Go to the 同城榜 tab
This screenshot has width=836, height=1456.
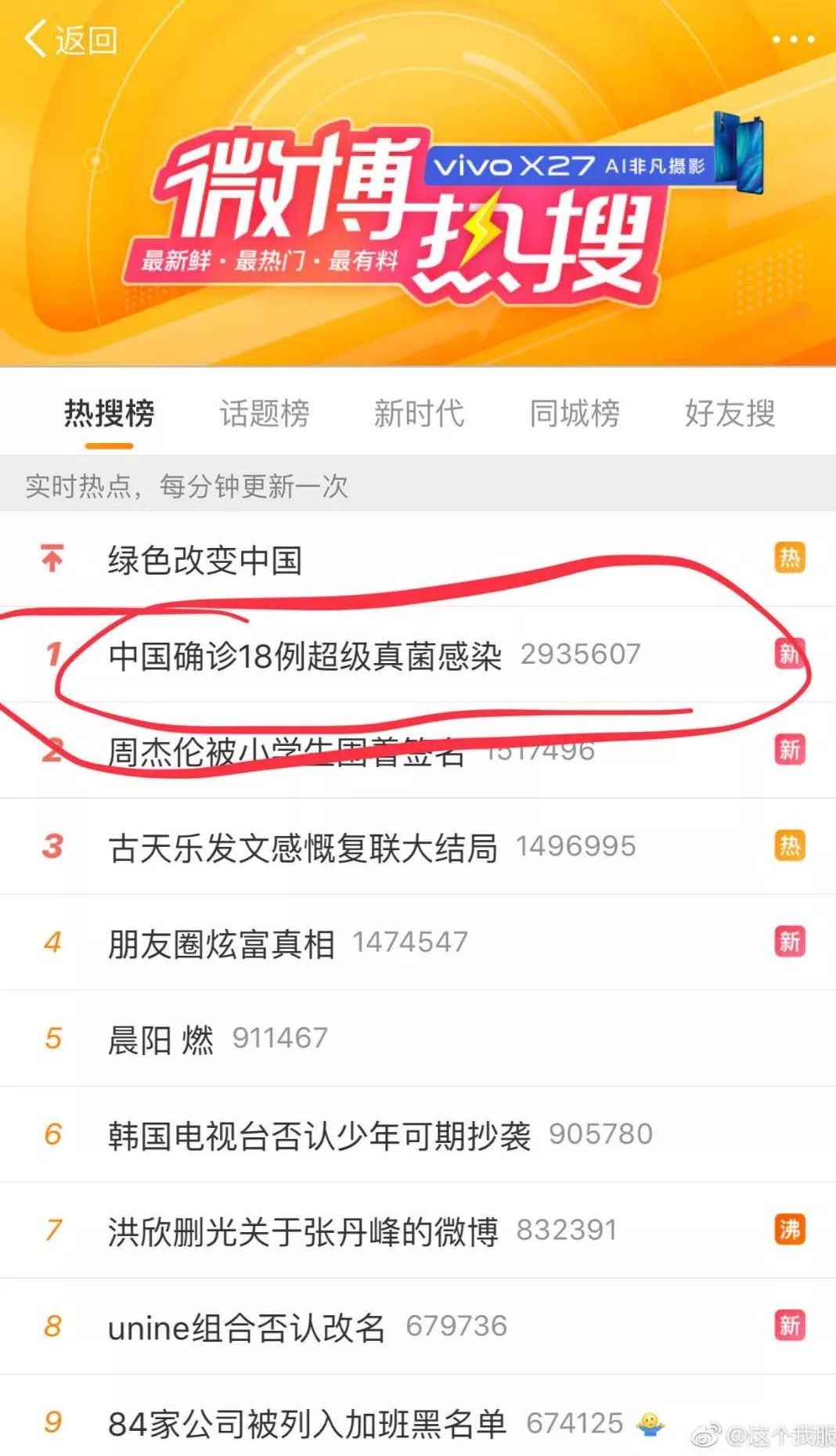pyautogui.click(x=574, y=413)
